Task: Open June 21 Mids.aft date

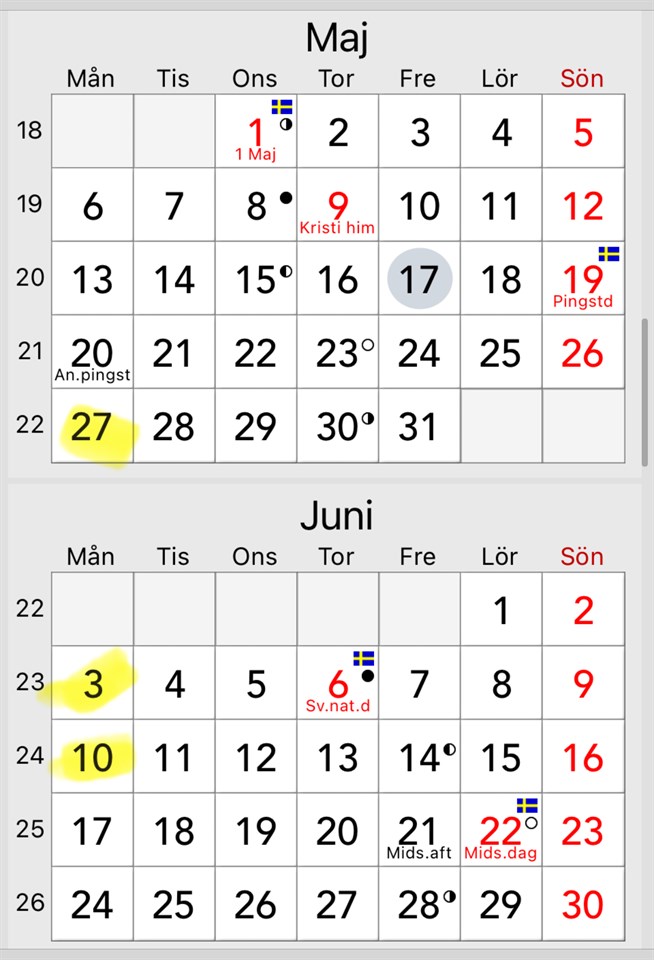Action: tap(419, 831)
